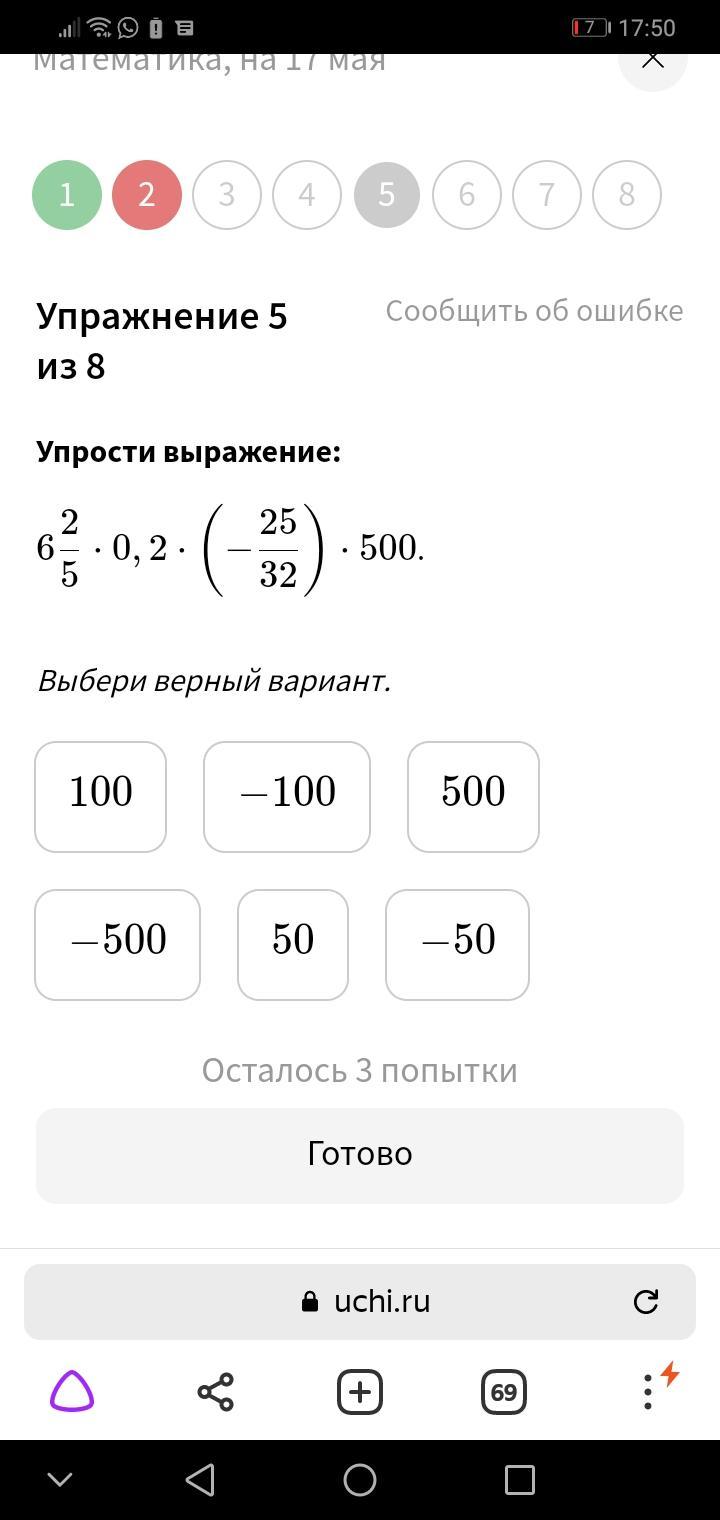Open exercise 8

[x=627, y=195]
